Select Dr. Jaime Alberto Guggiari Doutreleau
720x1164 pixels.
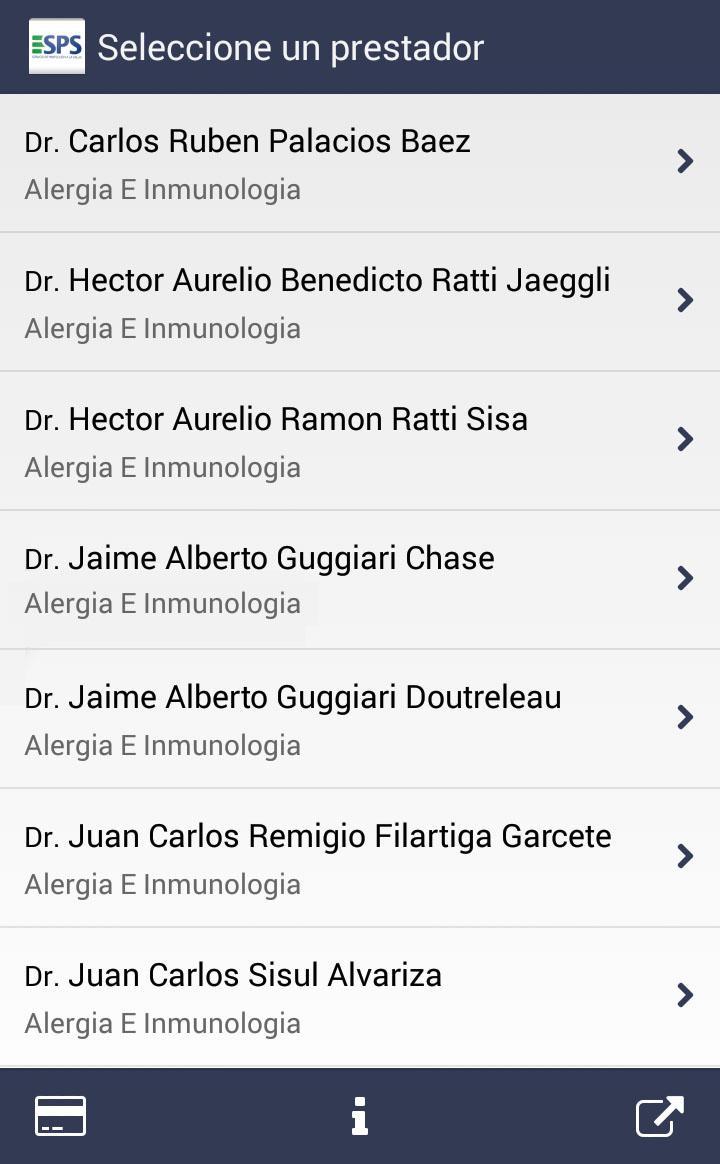tap(360, 719)
